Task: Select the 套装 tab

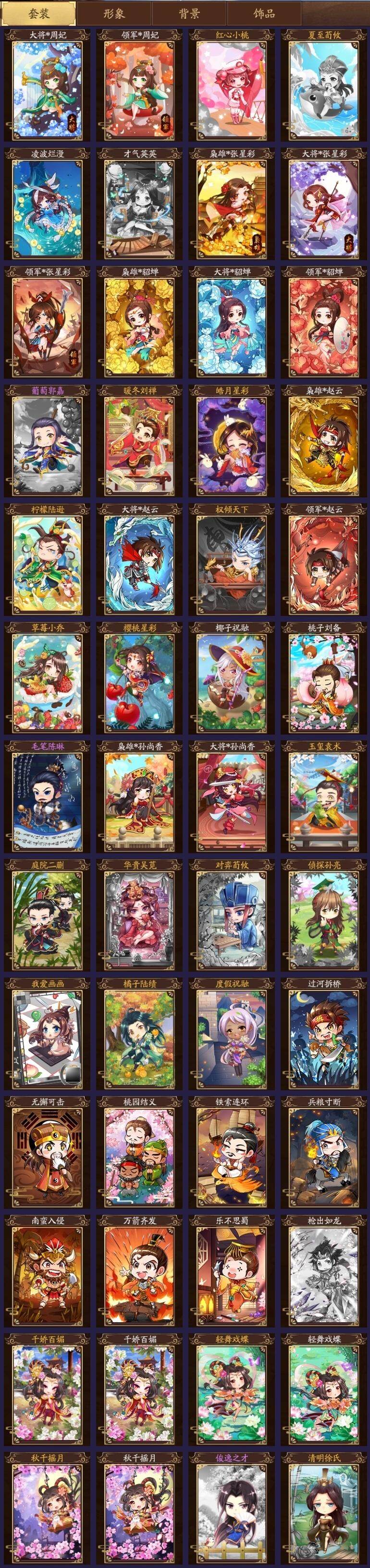Action: point(38,13)
